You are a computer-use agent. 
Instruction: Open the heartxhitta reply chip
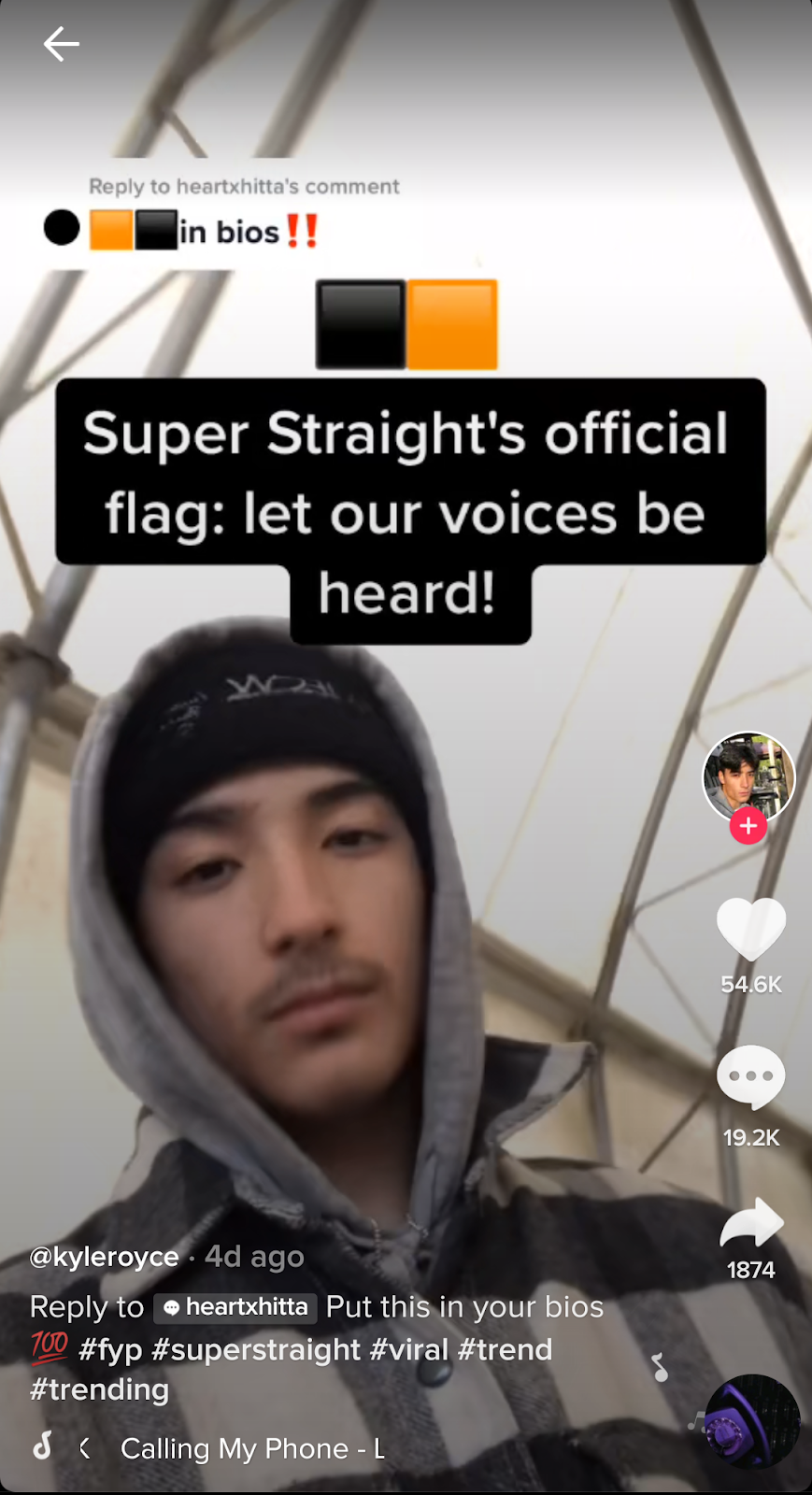click(235, 1306)
